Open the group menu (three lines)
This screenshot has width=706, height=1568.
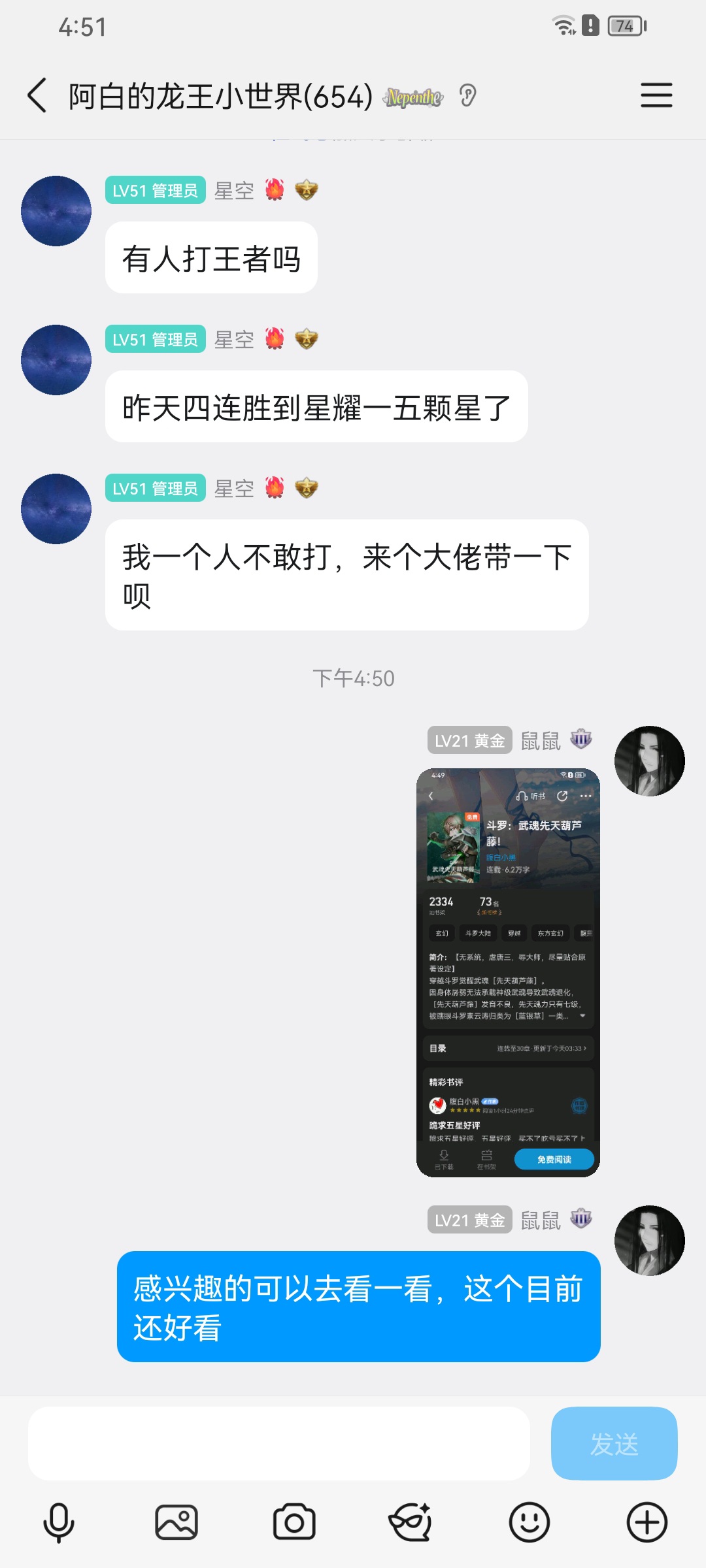point(656,95)
